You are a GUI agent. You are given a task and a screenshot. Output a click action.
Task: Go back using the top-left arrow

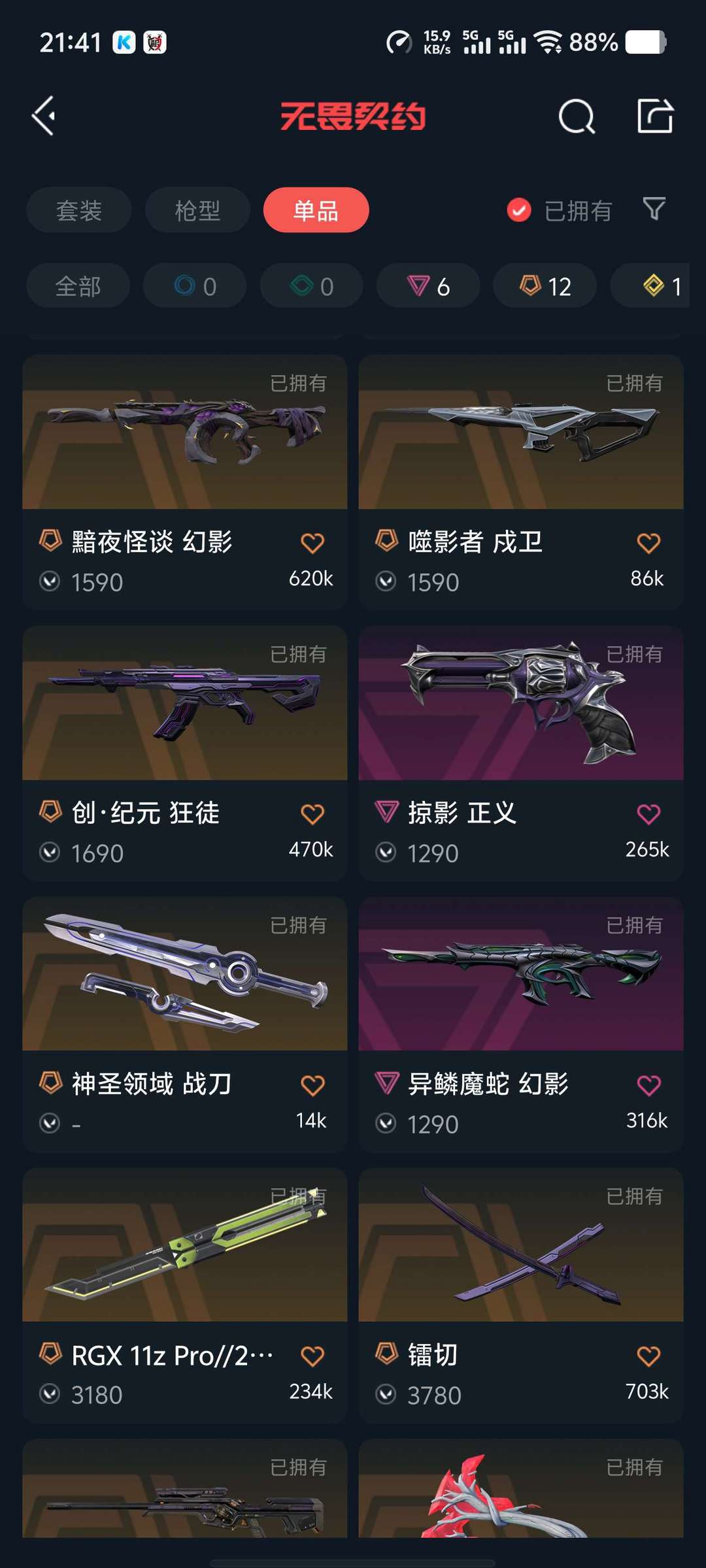44,116
